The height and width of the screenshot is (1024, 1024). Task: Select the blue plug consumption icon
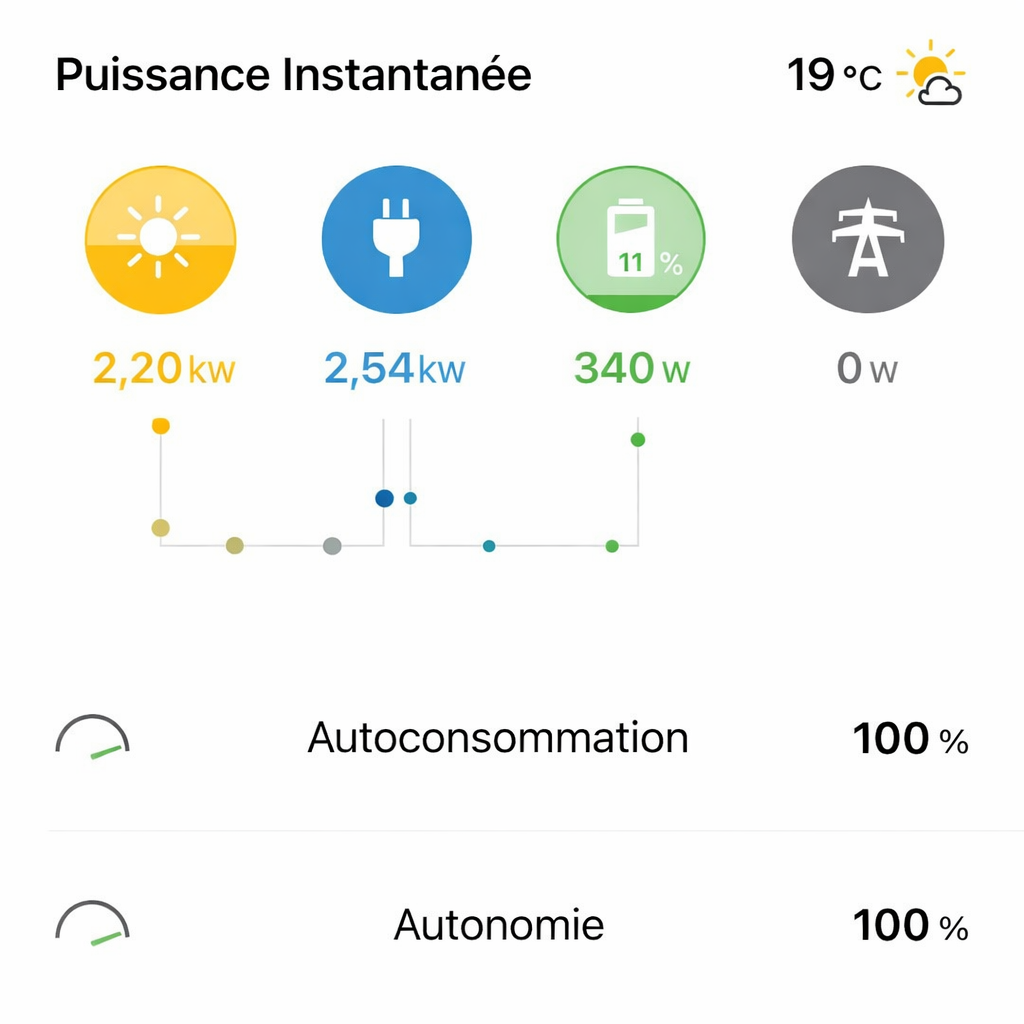tap(396, 240)
